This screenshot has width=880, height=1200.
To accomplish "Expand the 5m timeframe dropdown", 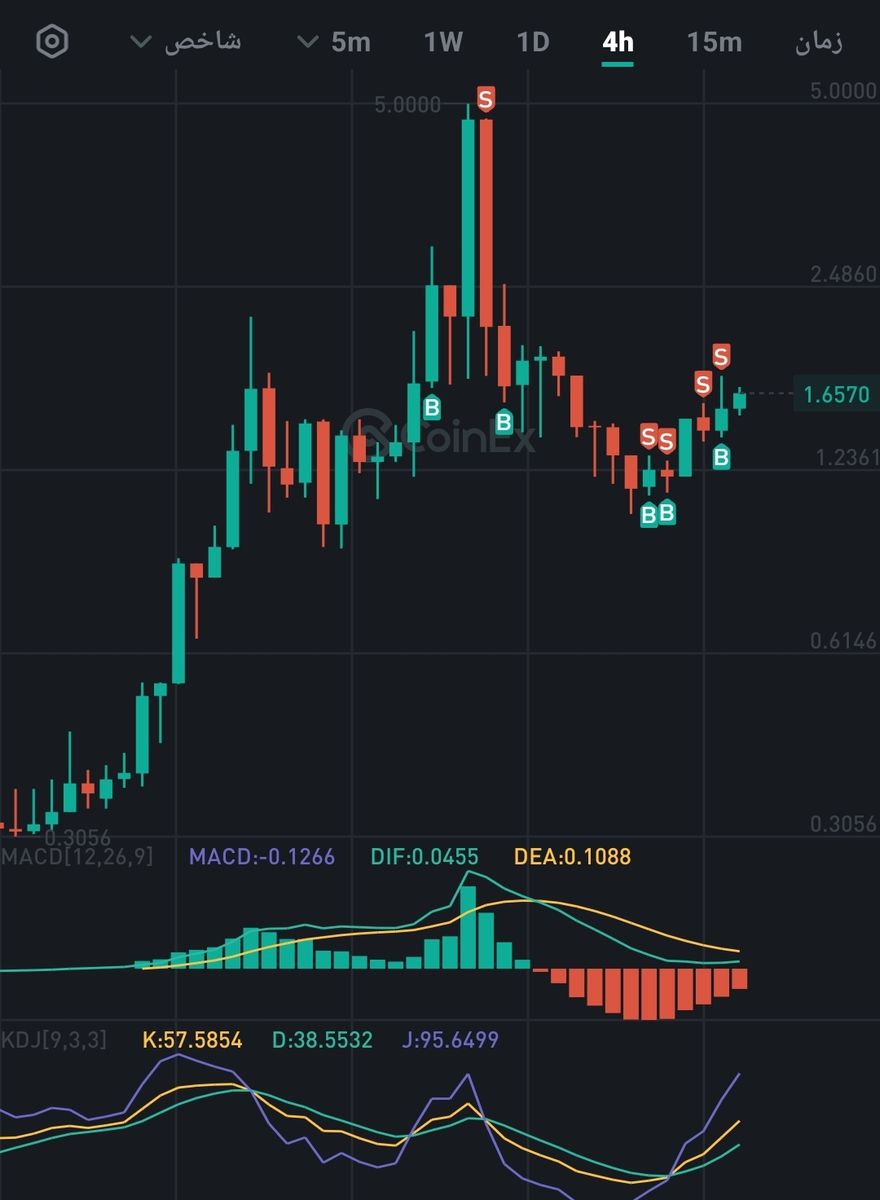I will point(335,42).
